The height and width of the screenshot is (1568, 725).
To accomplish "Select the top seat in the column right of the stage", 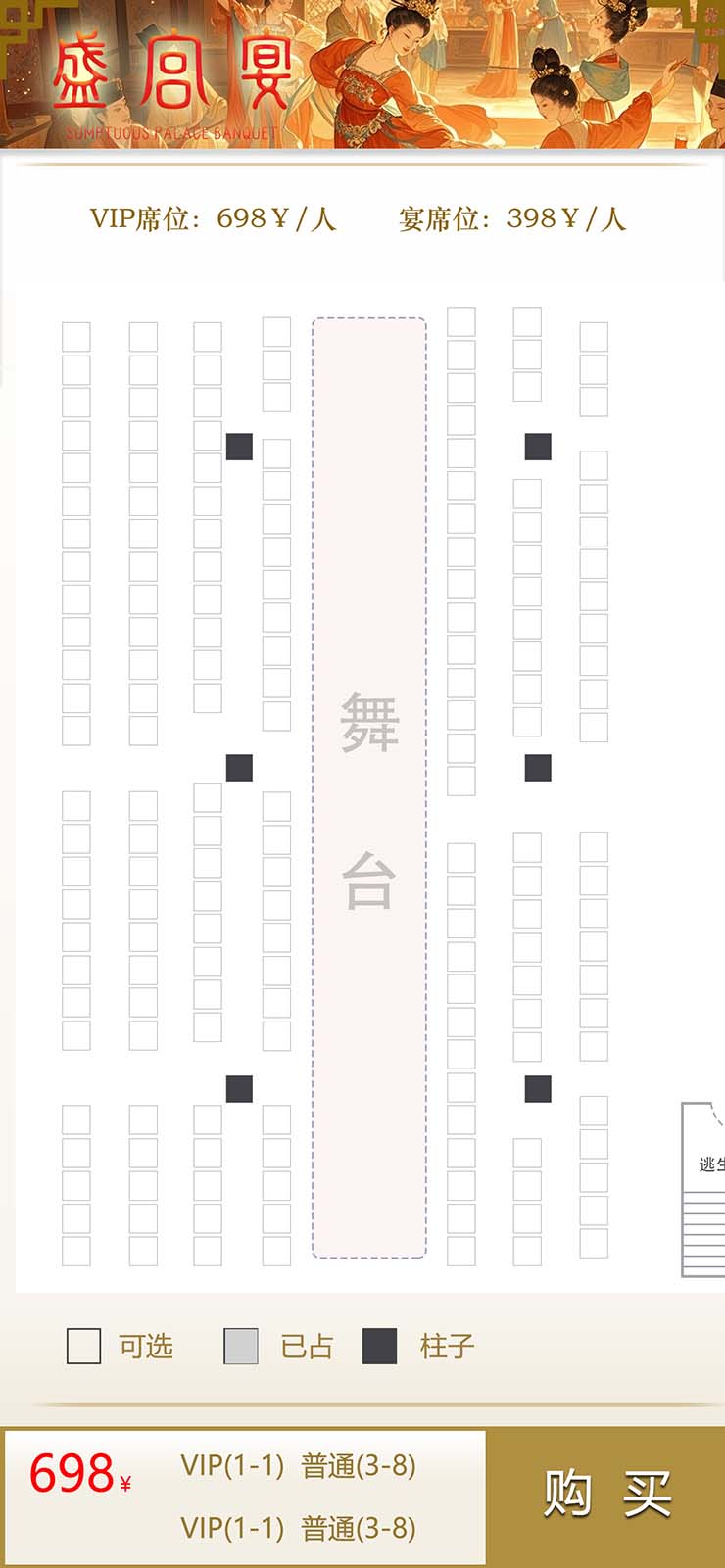I will click(x=461, y=321).
